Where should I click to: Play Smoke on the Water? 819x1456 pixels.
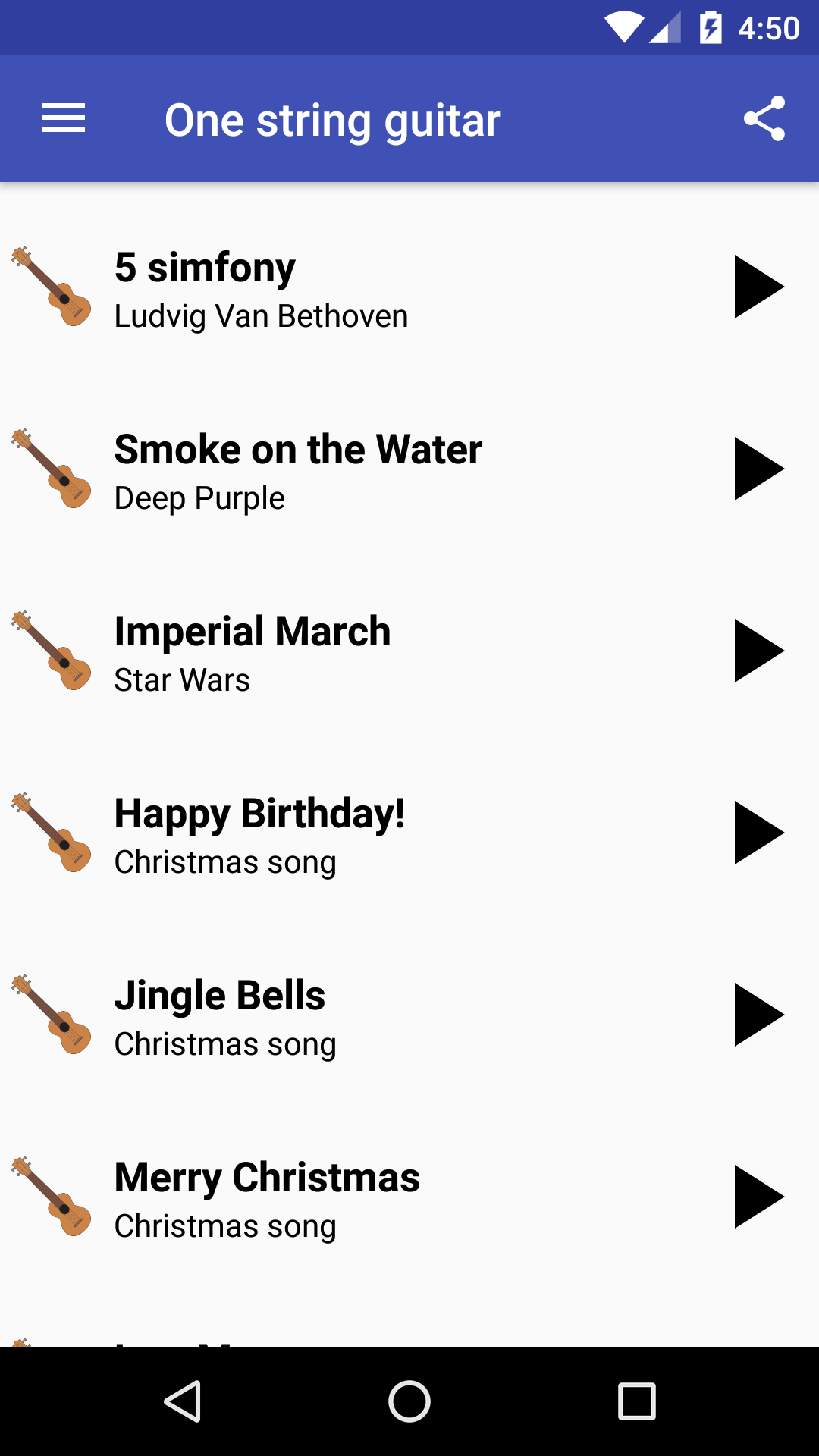point(758,469)
